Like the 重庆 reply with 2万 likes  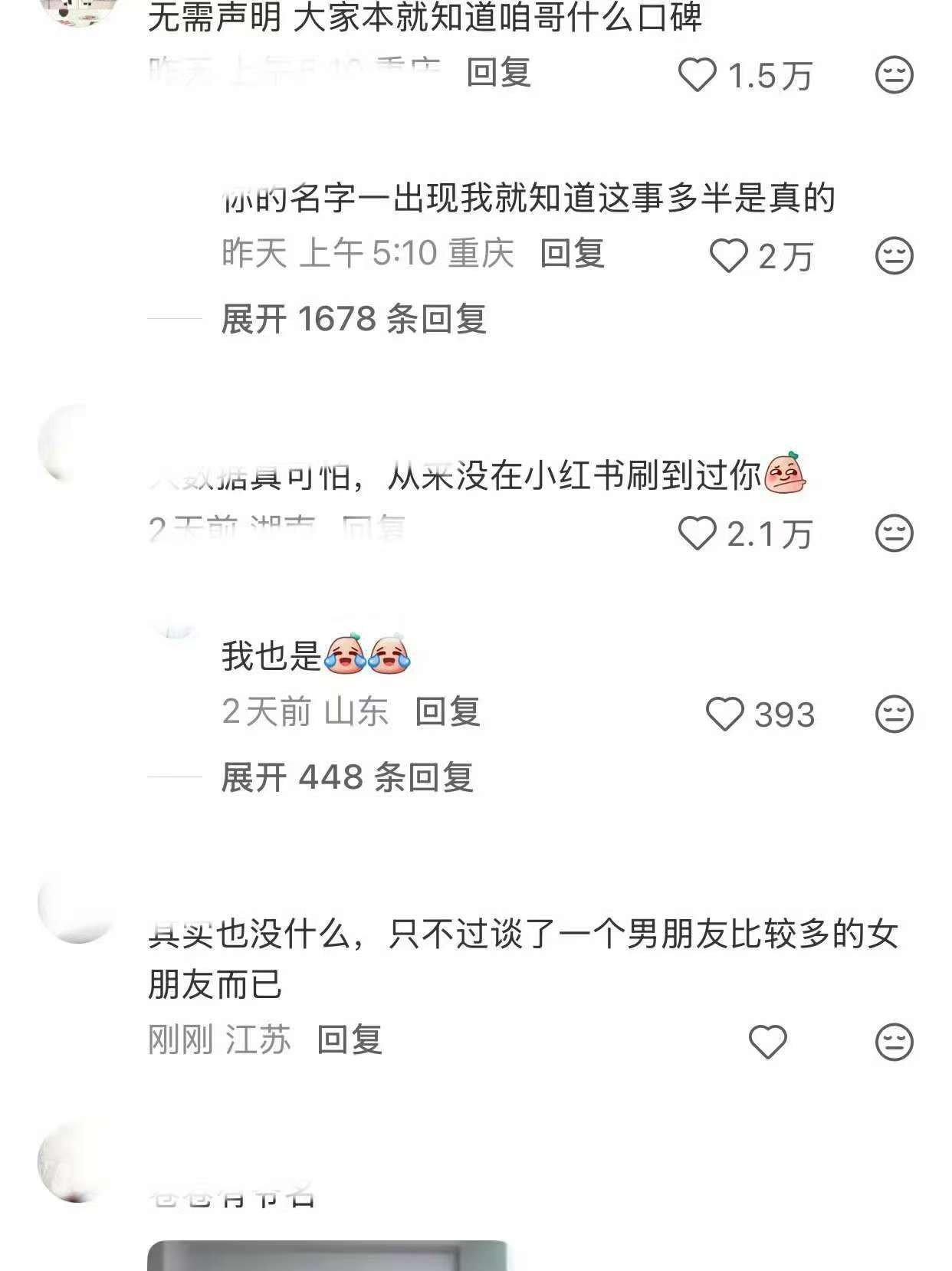[x=728, y=255]
